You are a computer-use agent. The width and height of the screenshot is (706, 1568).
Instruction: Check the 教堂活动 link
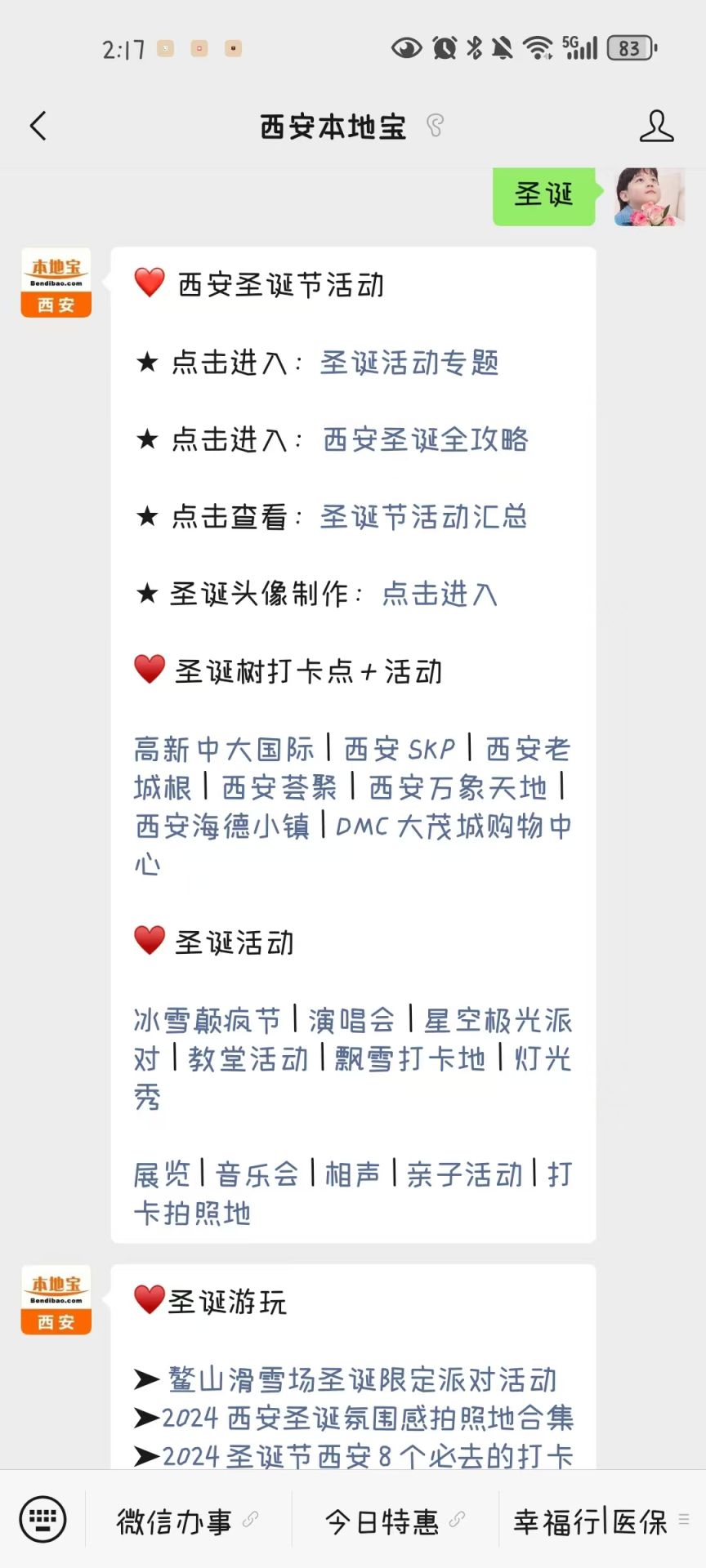[248, 1059]
